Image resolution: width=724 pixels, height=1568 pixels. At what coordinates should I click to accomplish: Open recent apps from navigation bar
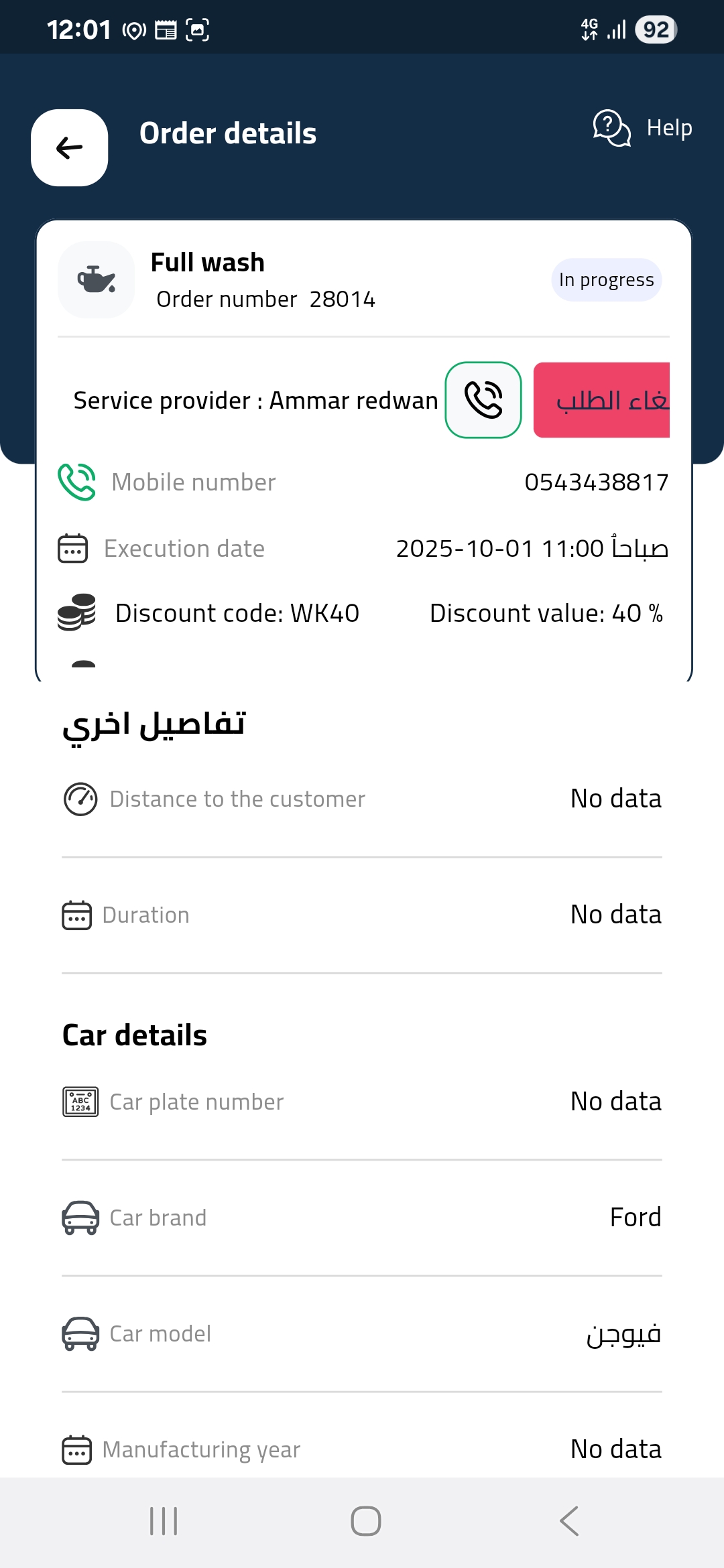(164, 1520)
